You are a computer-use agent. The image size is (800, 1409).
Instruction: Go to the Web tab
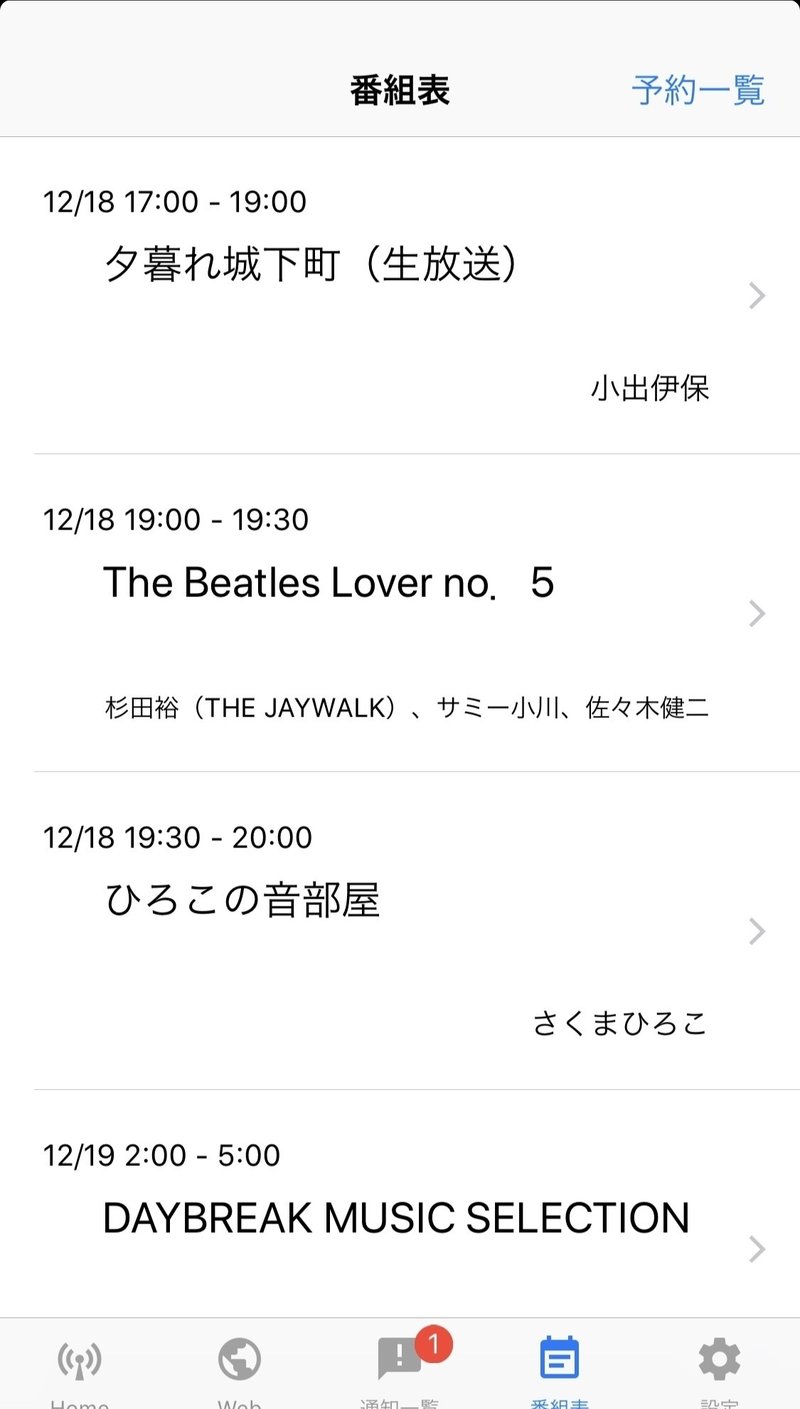[x=239, y=1365]
